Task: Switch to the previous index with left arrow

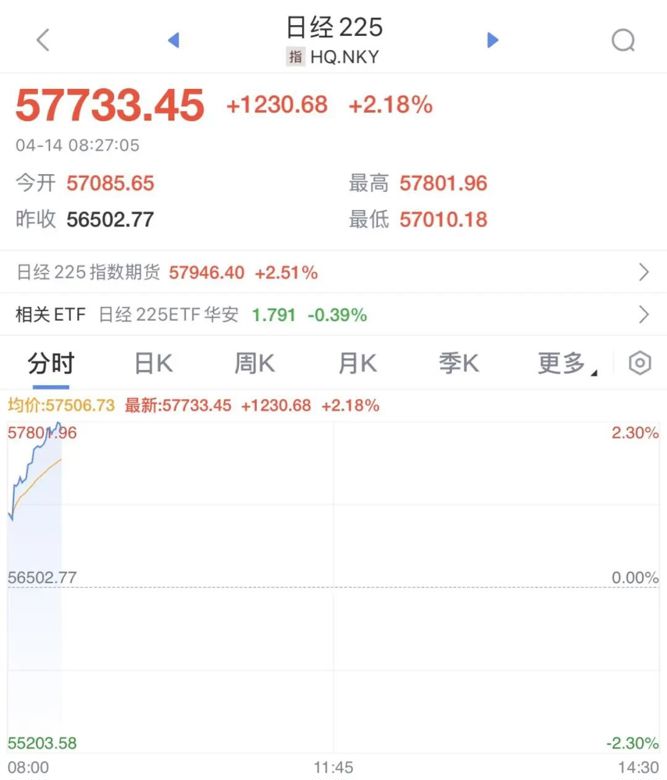Action: click(173, 40)
